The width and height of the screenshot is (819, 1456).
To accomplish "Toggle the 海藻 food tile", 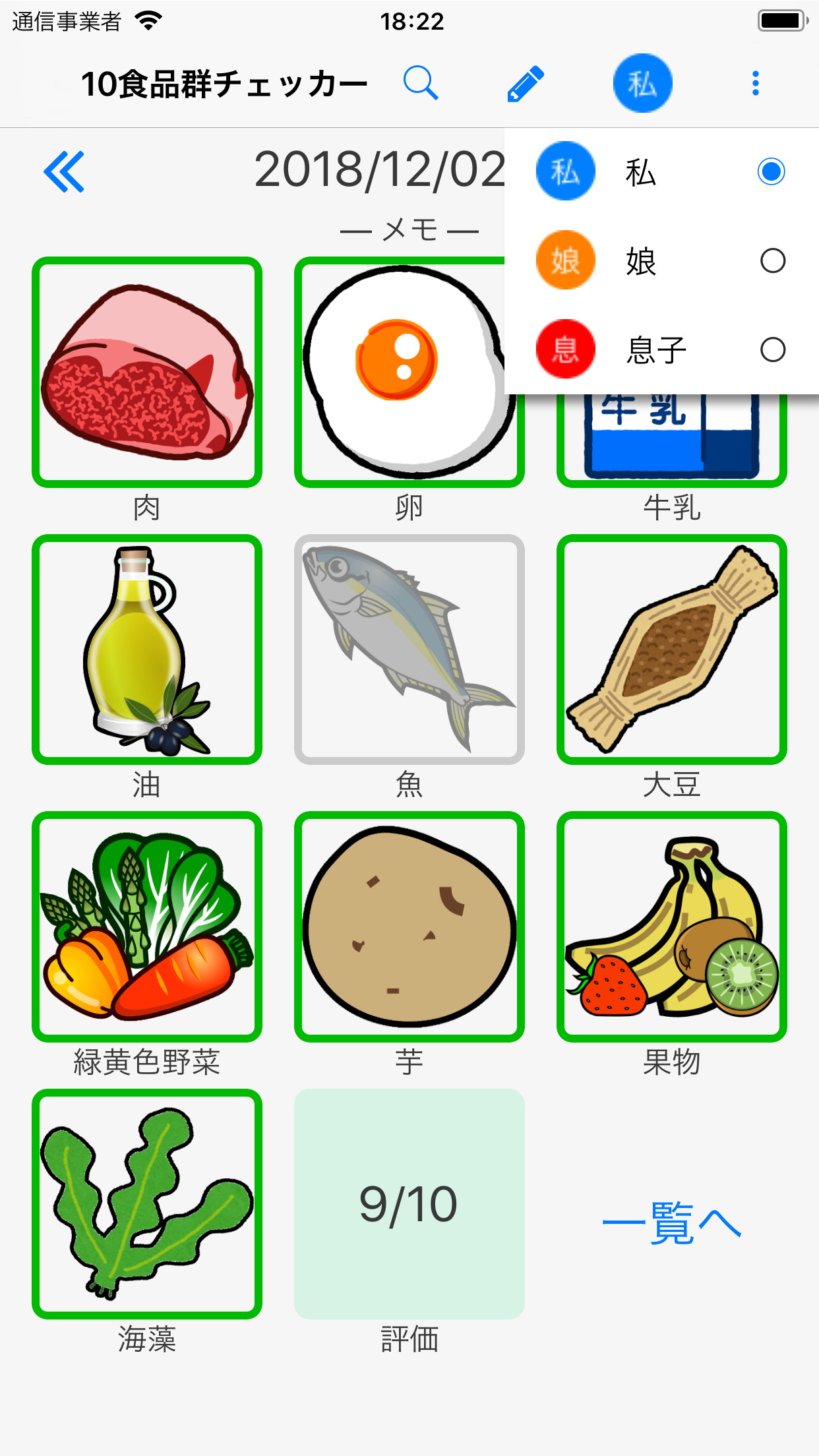I will [x=147, y=1203].
